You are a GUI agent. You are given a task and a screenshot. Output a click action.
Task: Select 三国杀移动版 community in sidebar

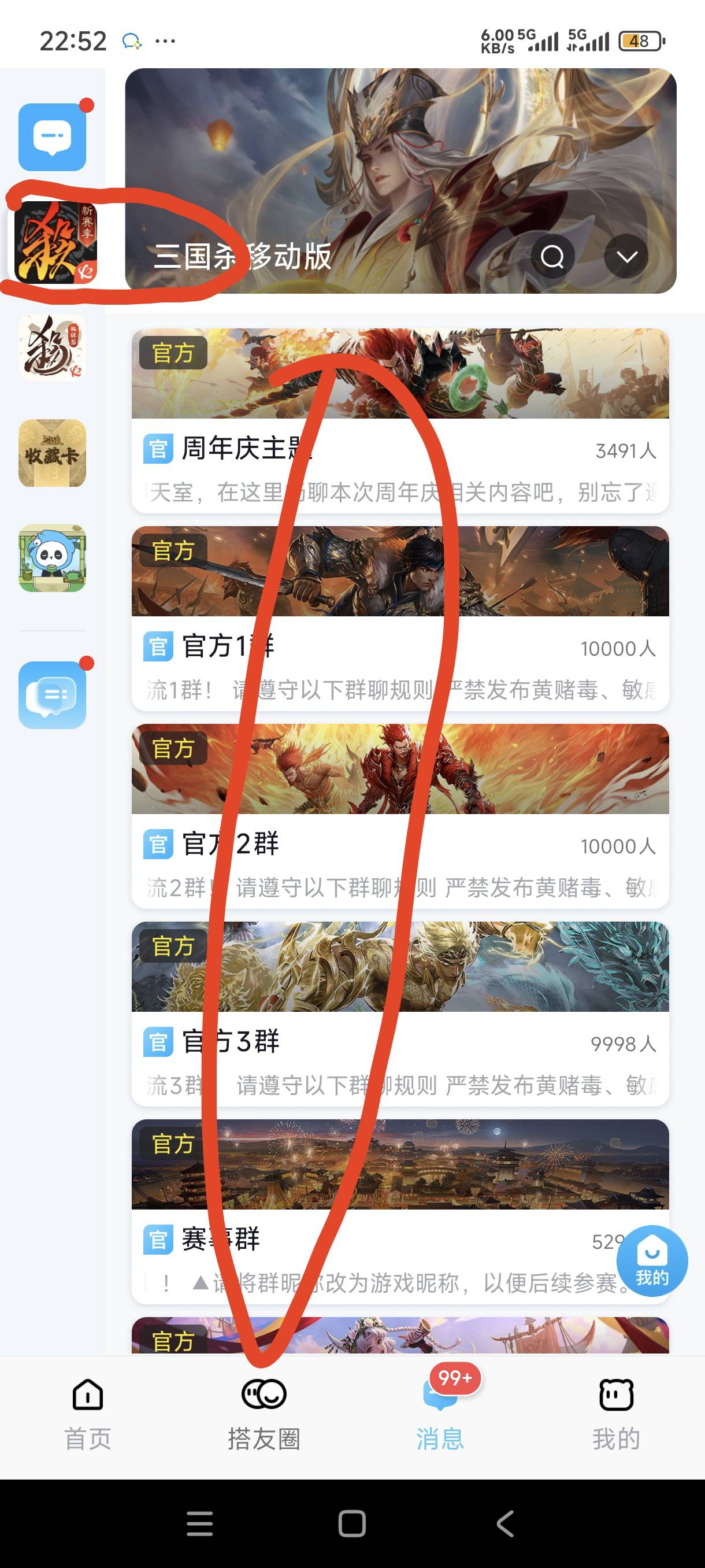click(x=55, y=242)
